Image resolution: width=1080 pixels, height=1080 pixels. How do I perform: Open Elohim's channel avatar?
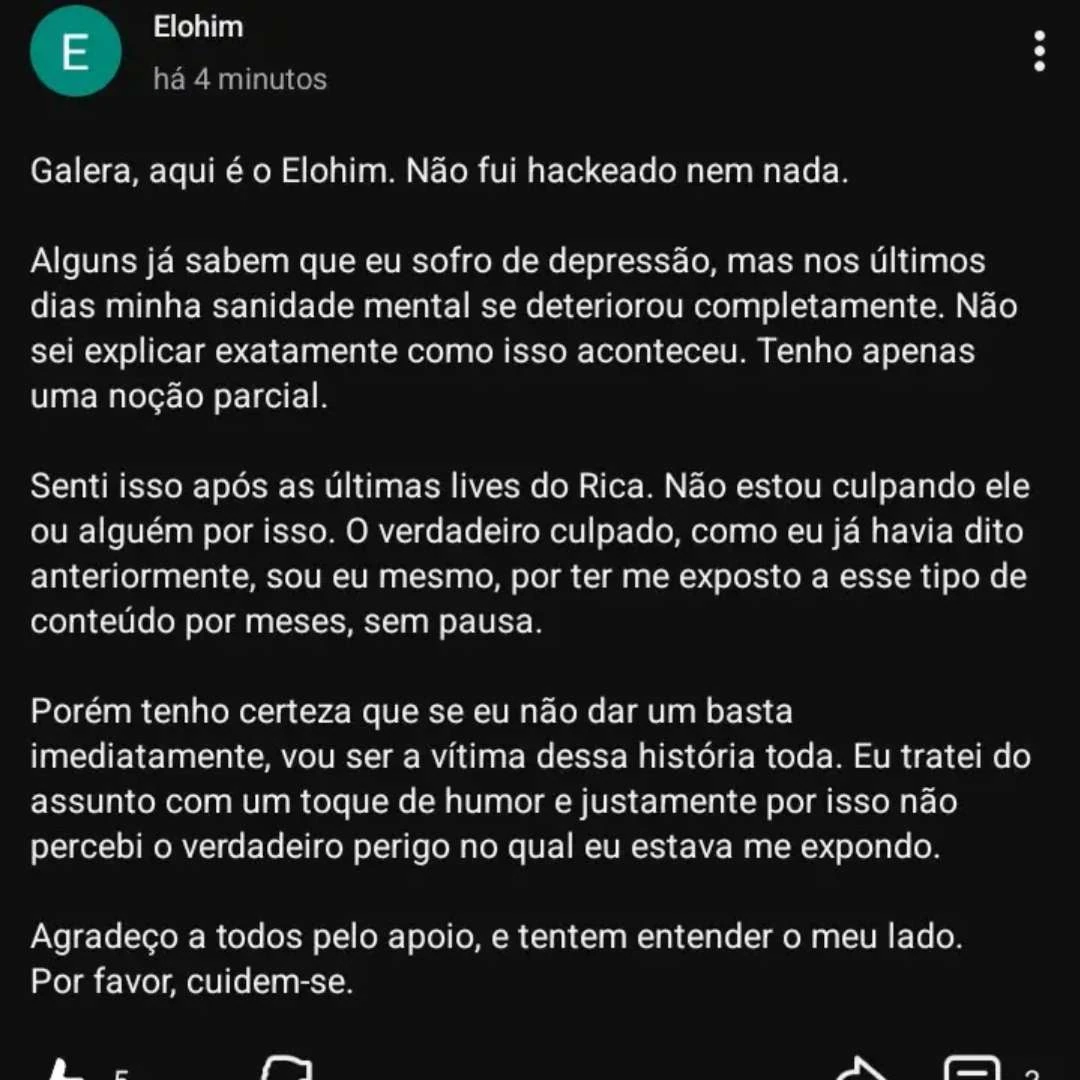(x=75, y=51)
